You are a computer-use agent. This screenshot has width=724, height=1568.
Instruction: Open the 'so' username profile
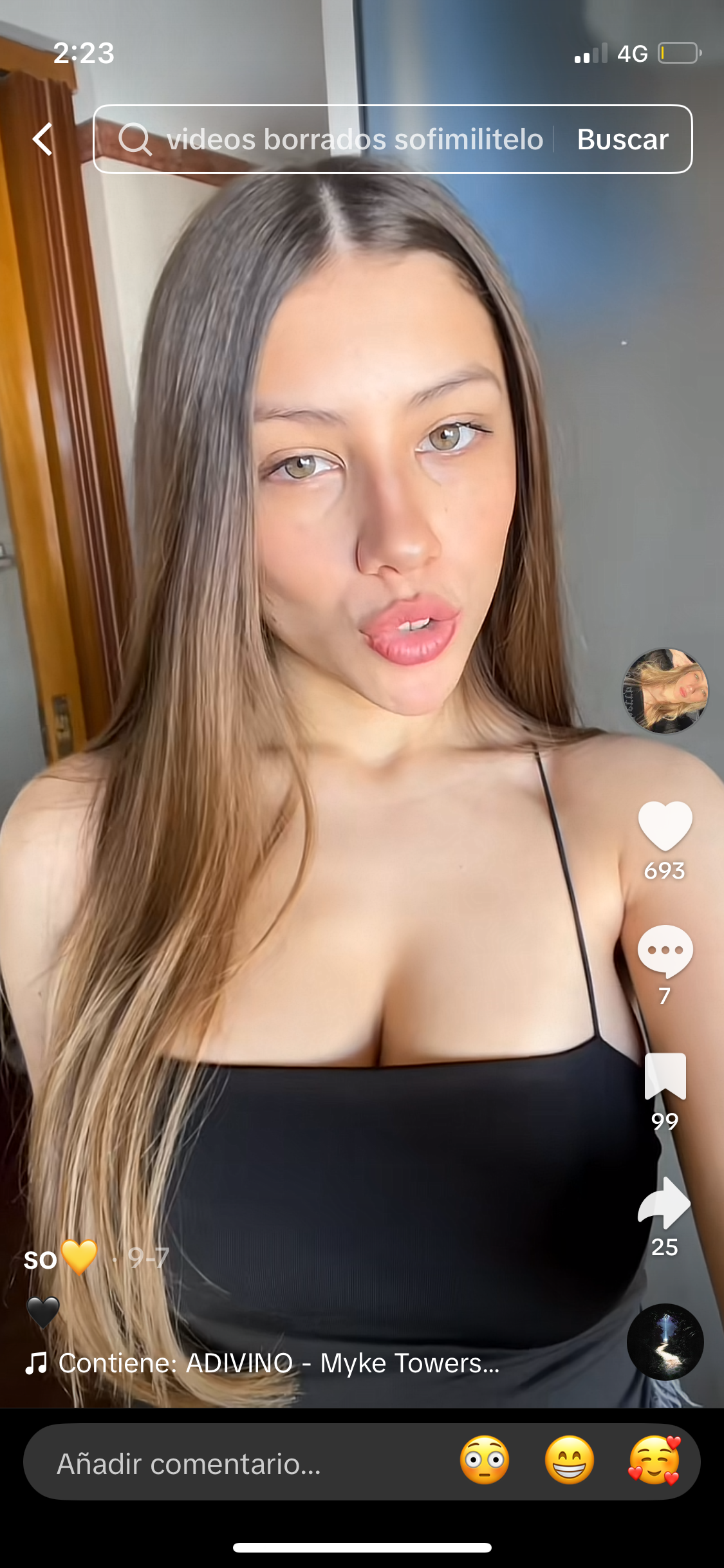point(41,1258)
